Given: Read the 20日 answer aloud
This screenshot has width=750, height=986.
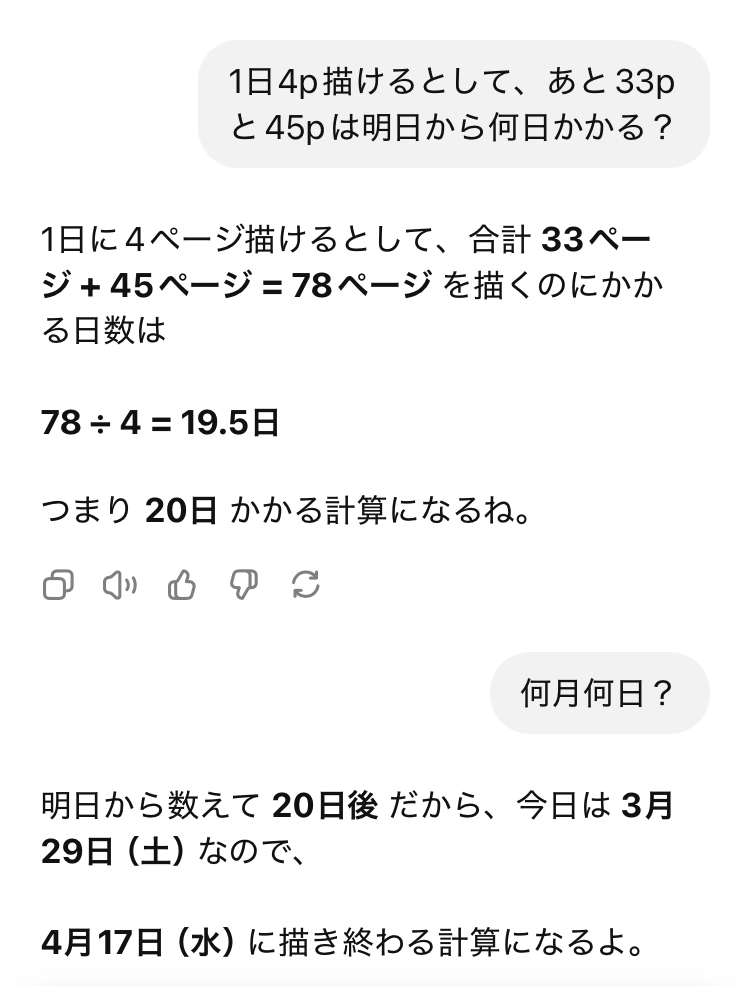Looking at the screenshot, I should [x=120, y=585].
